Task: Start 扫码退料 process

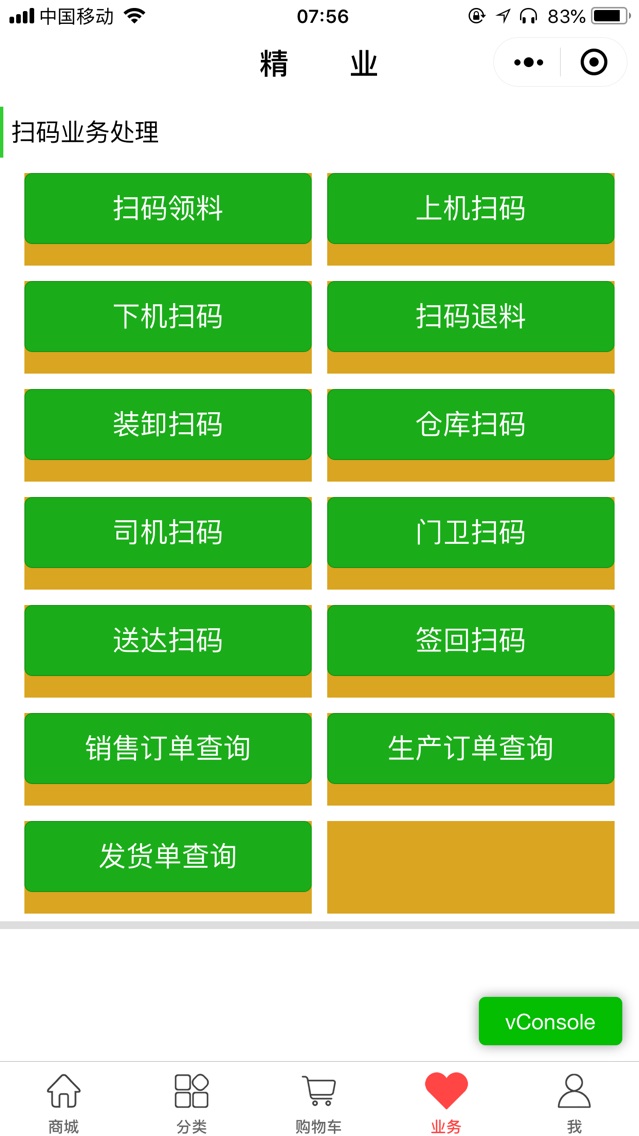Action: point(470,317)
